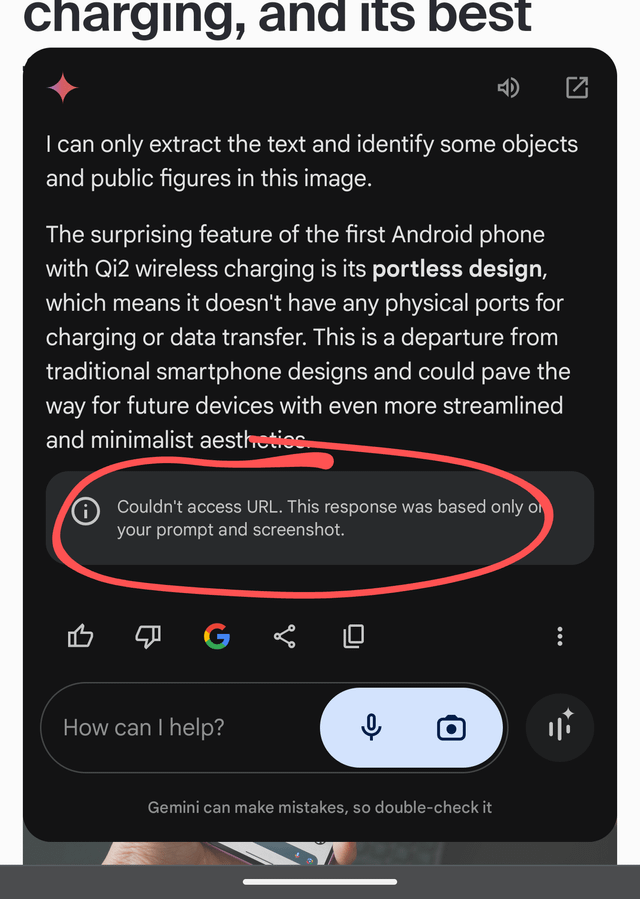Open camera to add a photo
Screen dimensions: 640x899
tap(452, 728)
